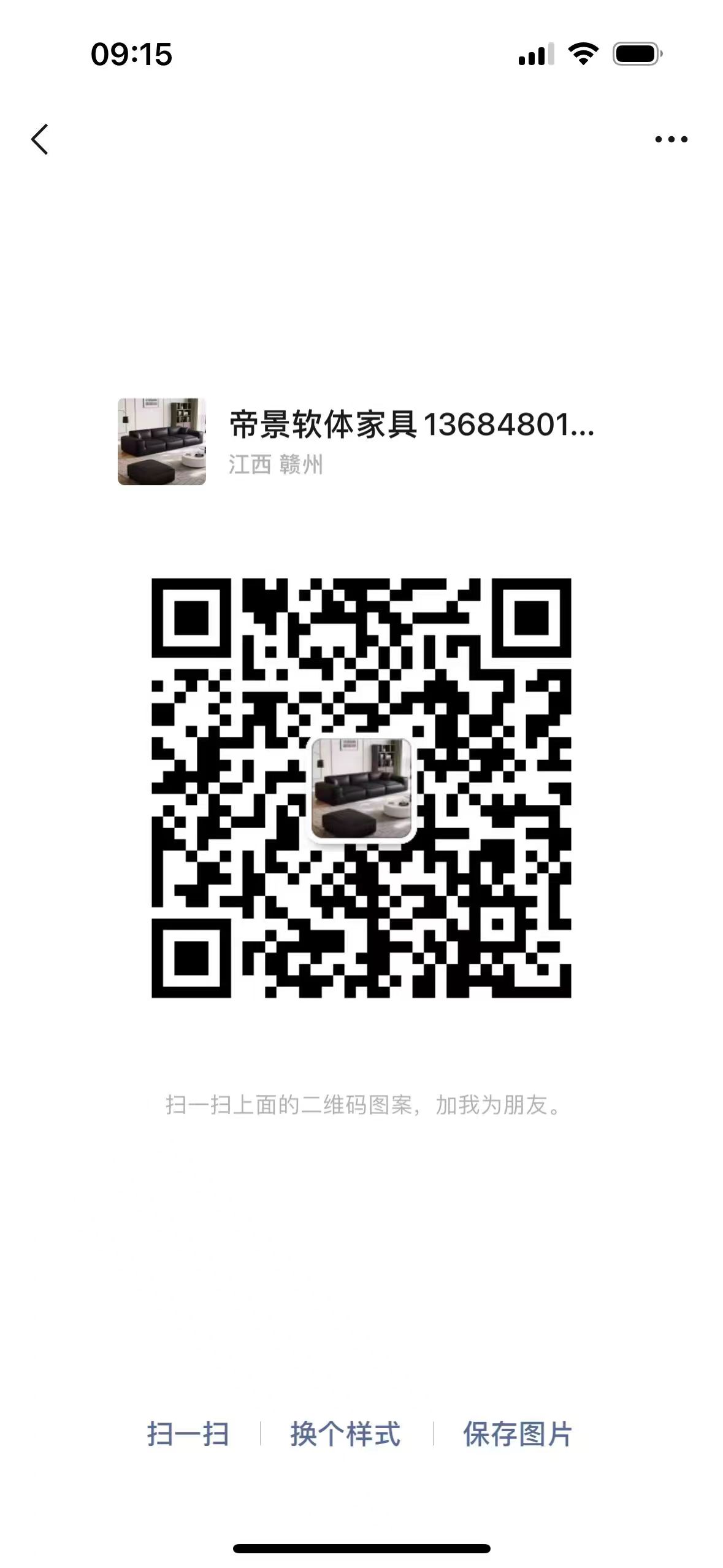The width and height of the screenshot is (723, 1568).
Task: Tap 扫一扫 to scan a code
Action: (x=188, y=1434)
